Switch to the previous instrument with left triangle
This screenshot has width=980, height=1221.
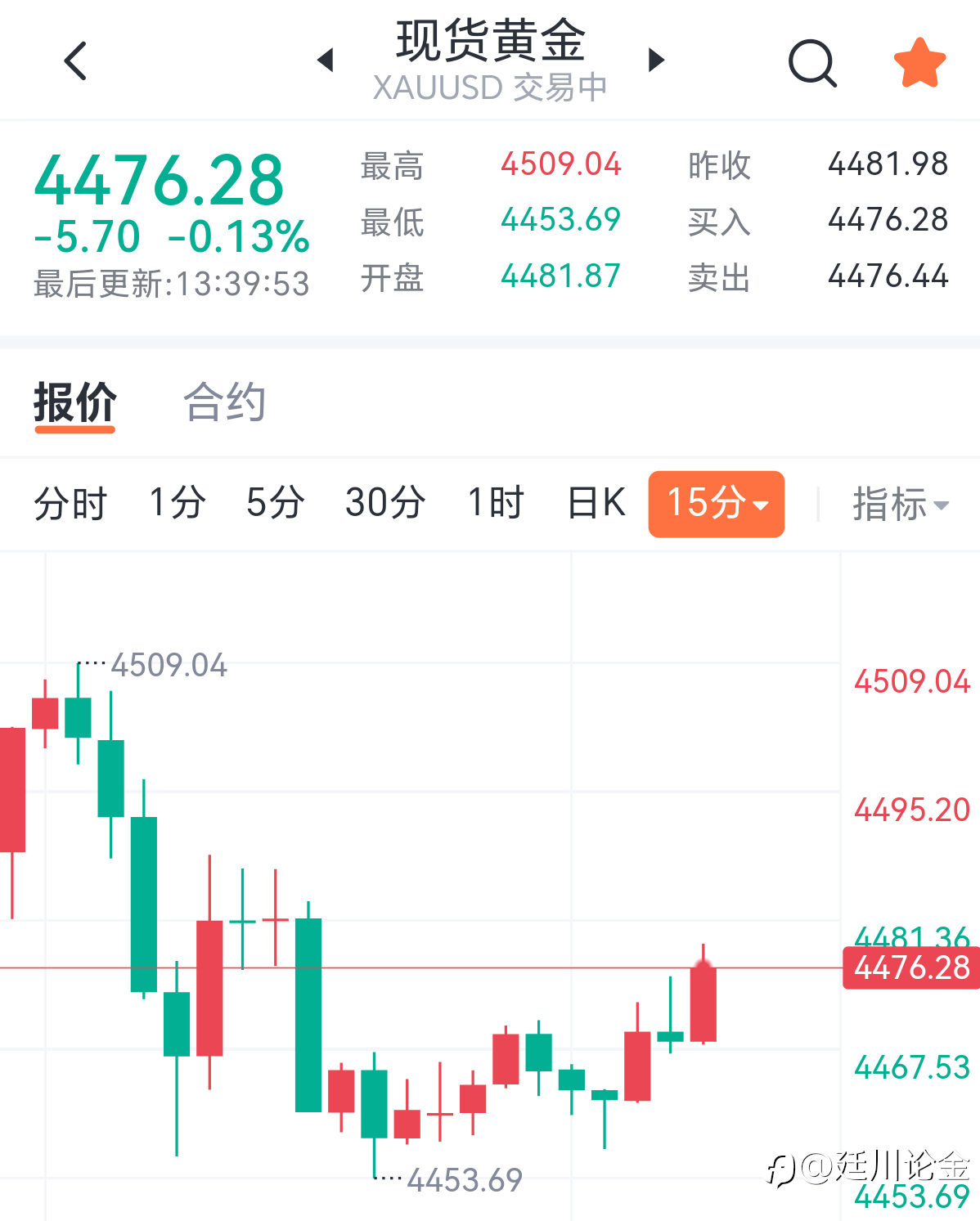pos(325,60)
